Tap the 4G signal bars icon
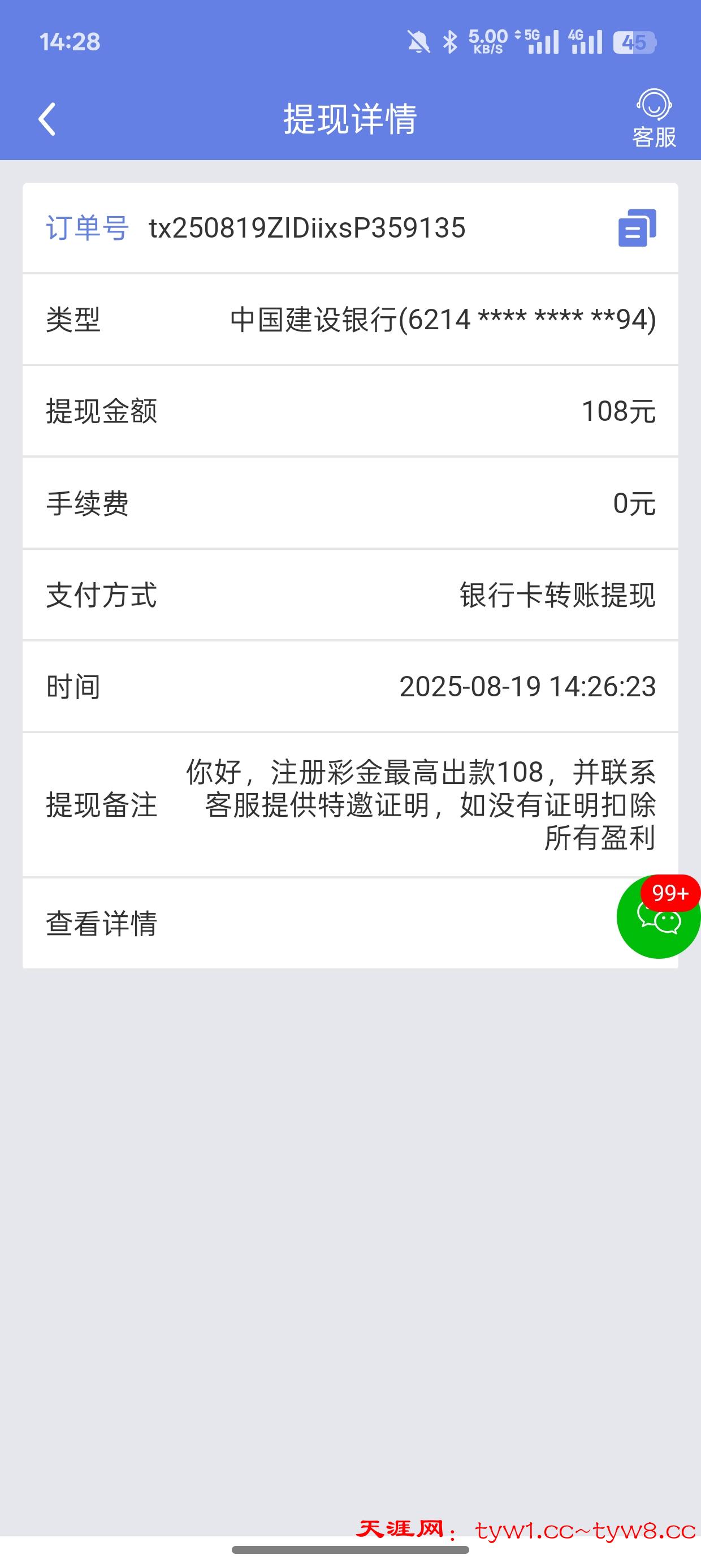Viewport: 701px width, 1568px height. pyautogui.click(x=585, y=42)
